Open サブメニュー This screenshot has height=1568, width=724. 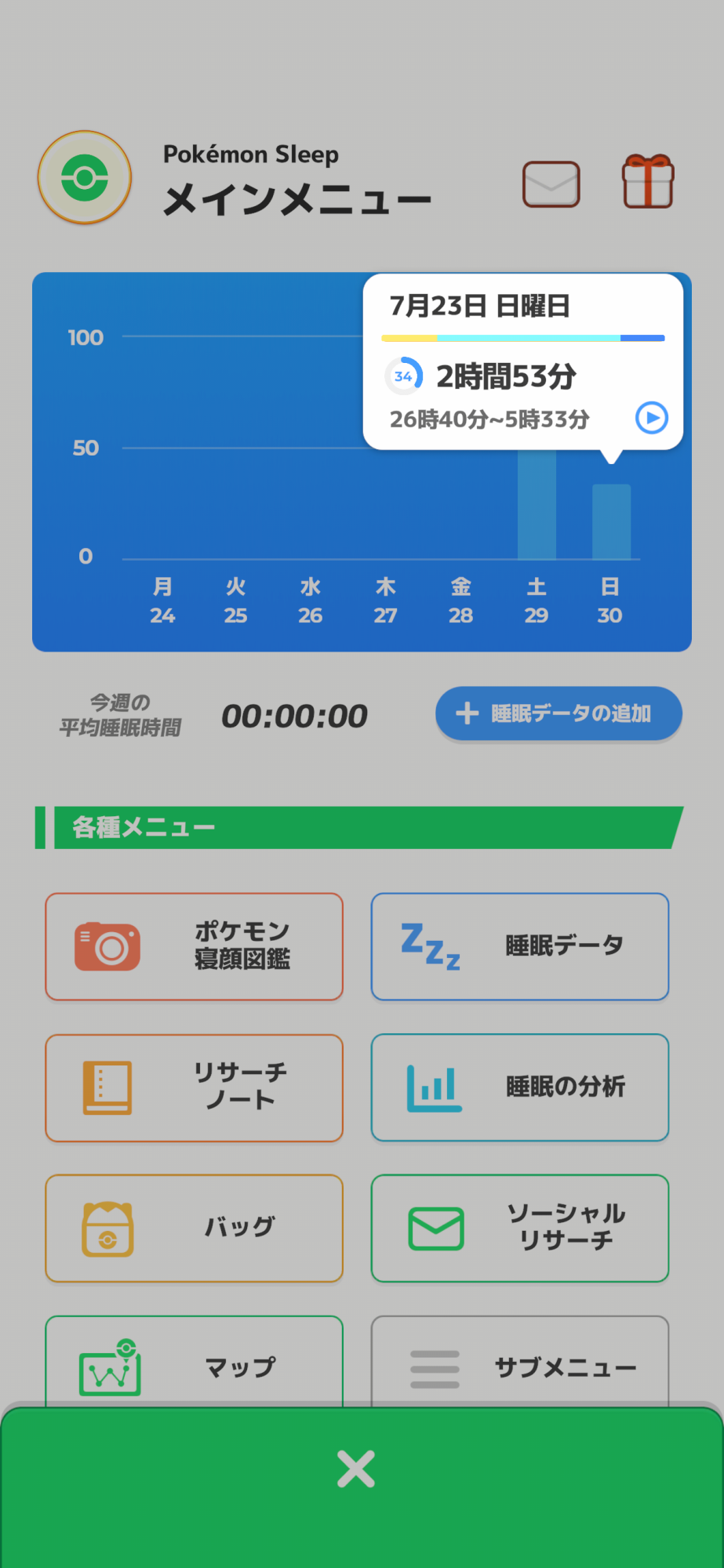click(520, 1363)
